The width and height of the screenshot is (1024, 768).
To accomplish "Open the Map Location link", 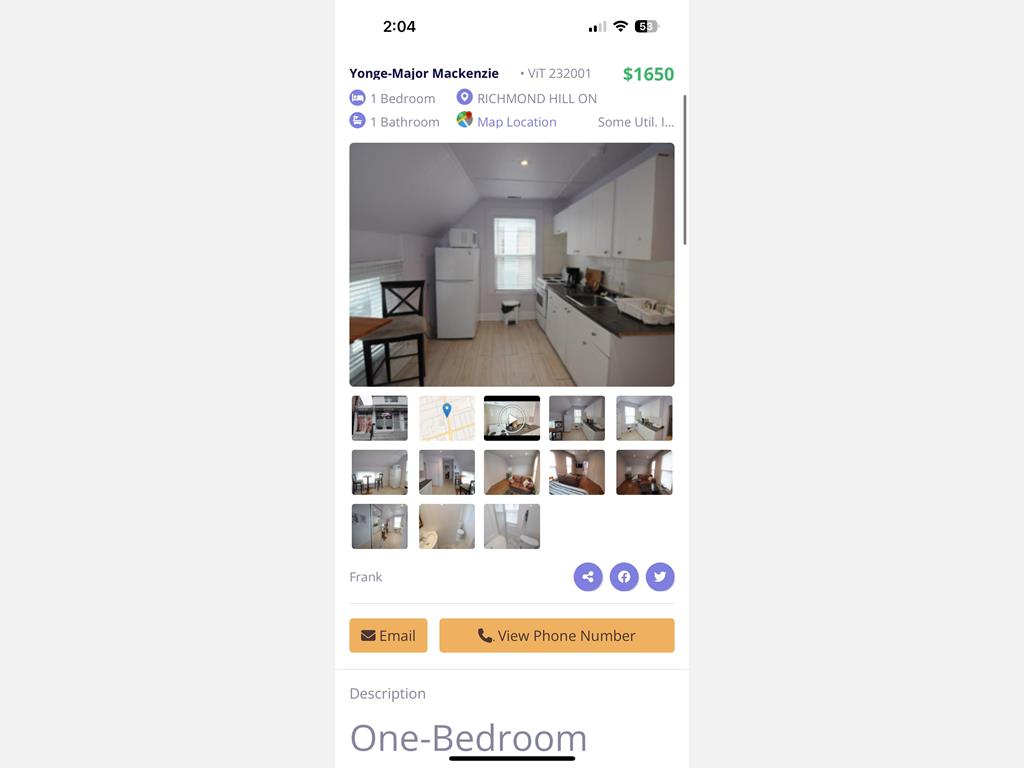I will [516, 122].
